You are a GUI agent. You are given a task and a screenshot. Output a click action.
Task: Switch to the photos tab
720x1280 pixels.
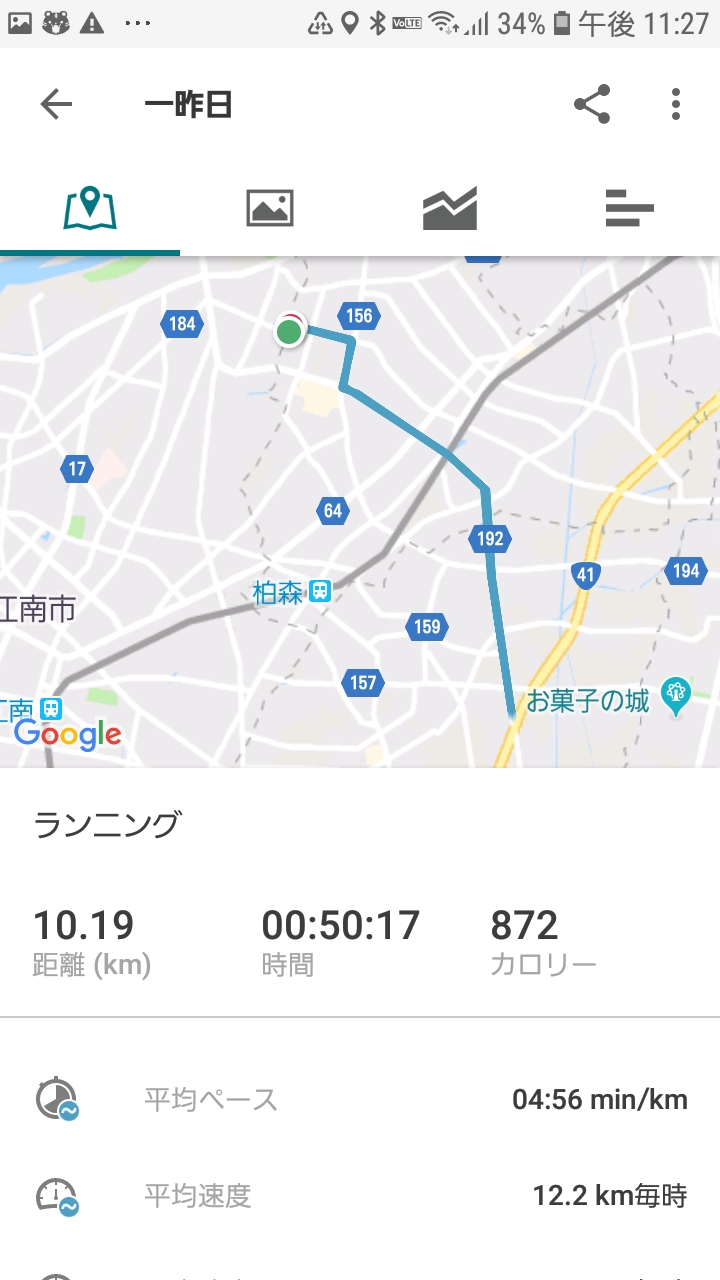click(270, 208)
